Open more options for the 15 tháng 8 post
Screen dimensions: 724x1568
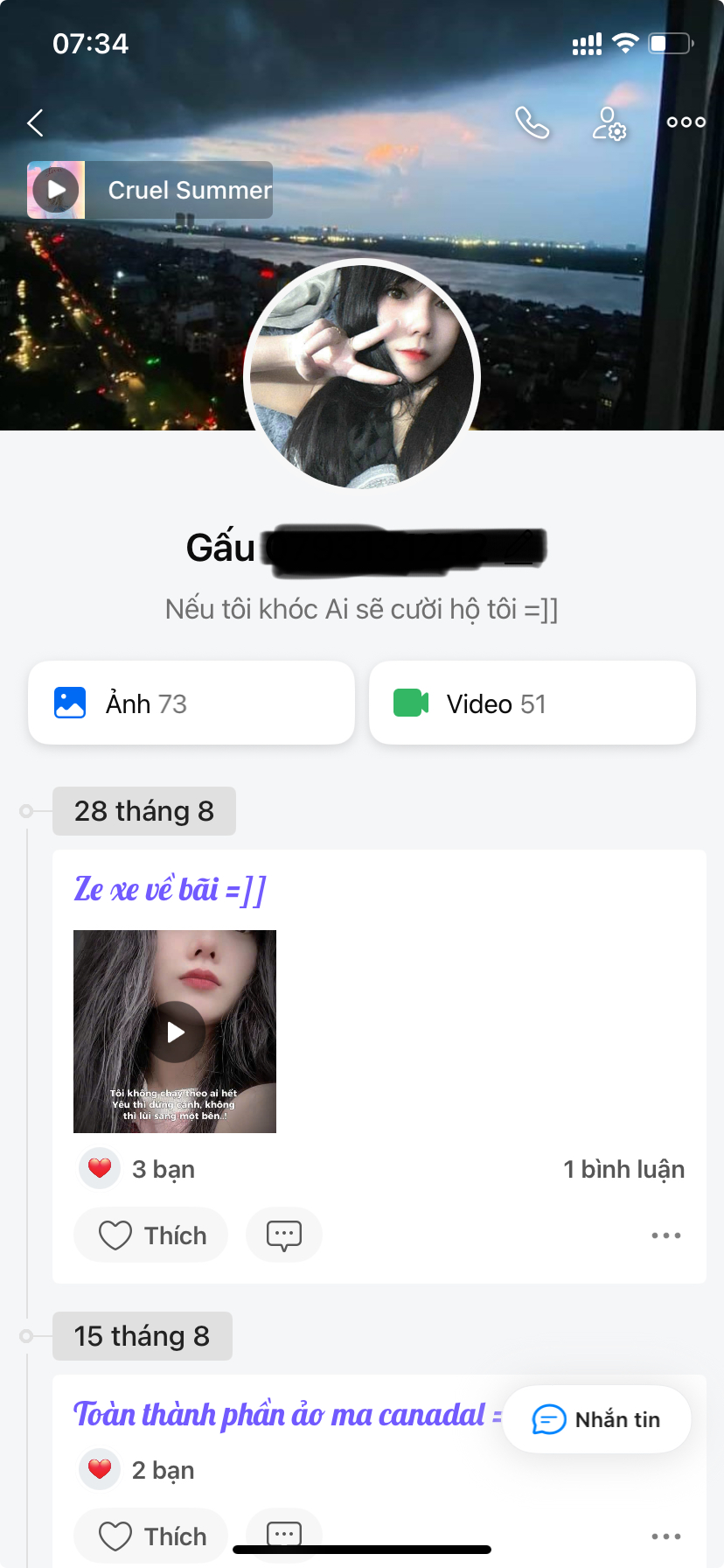[x=665, y=1536]
